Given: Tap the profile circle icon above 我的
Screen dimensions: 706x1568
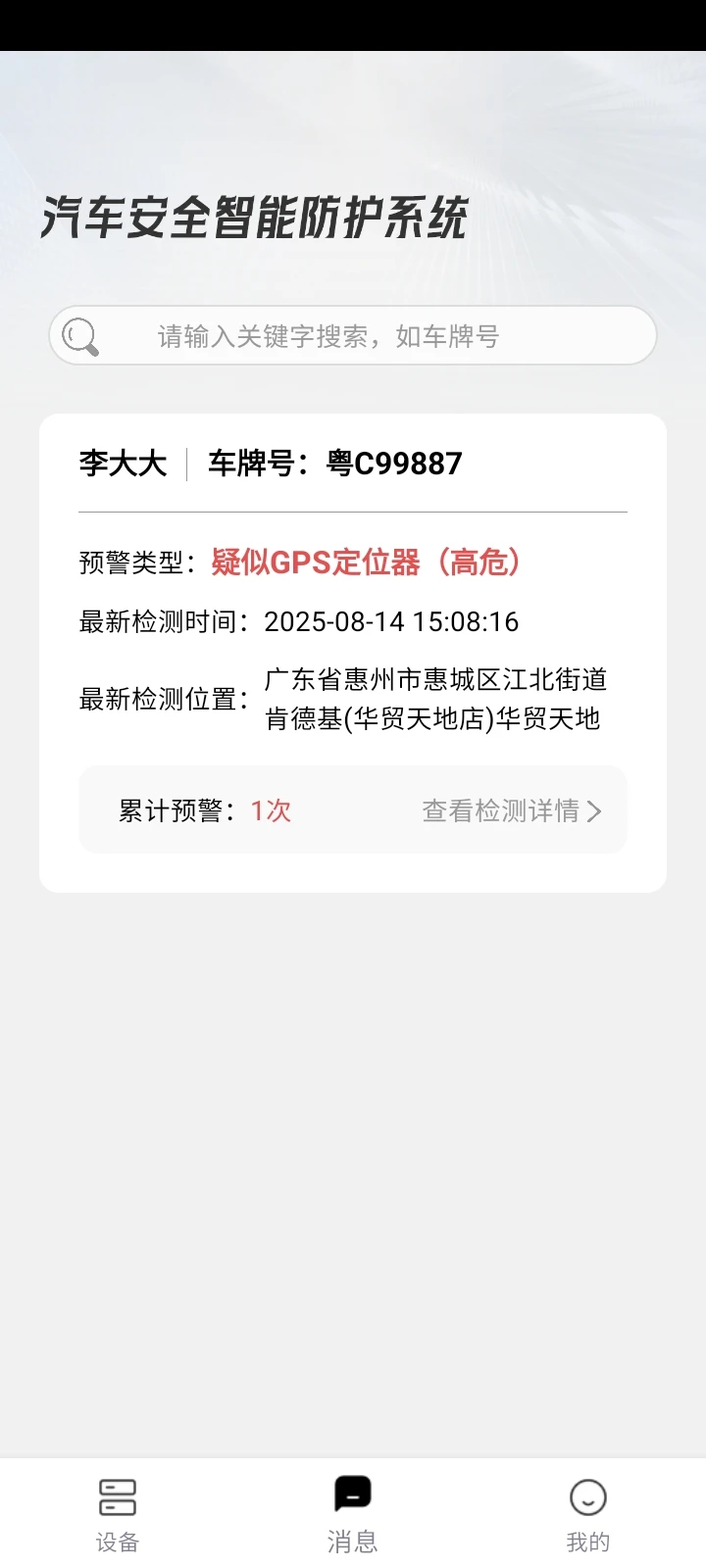Looking at the screenshot, I should click(586, 1495).
